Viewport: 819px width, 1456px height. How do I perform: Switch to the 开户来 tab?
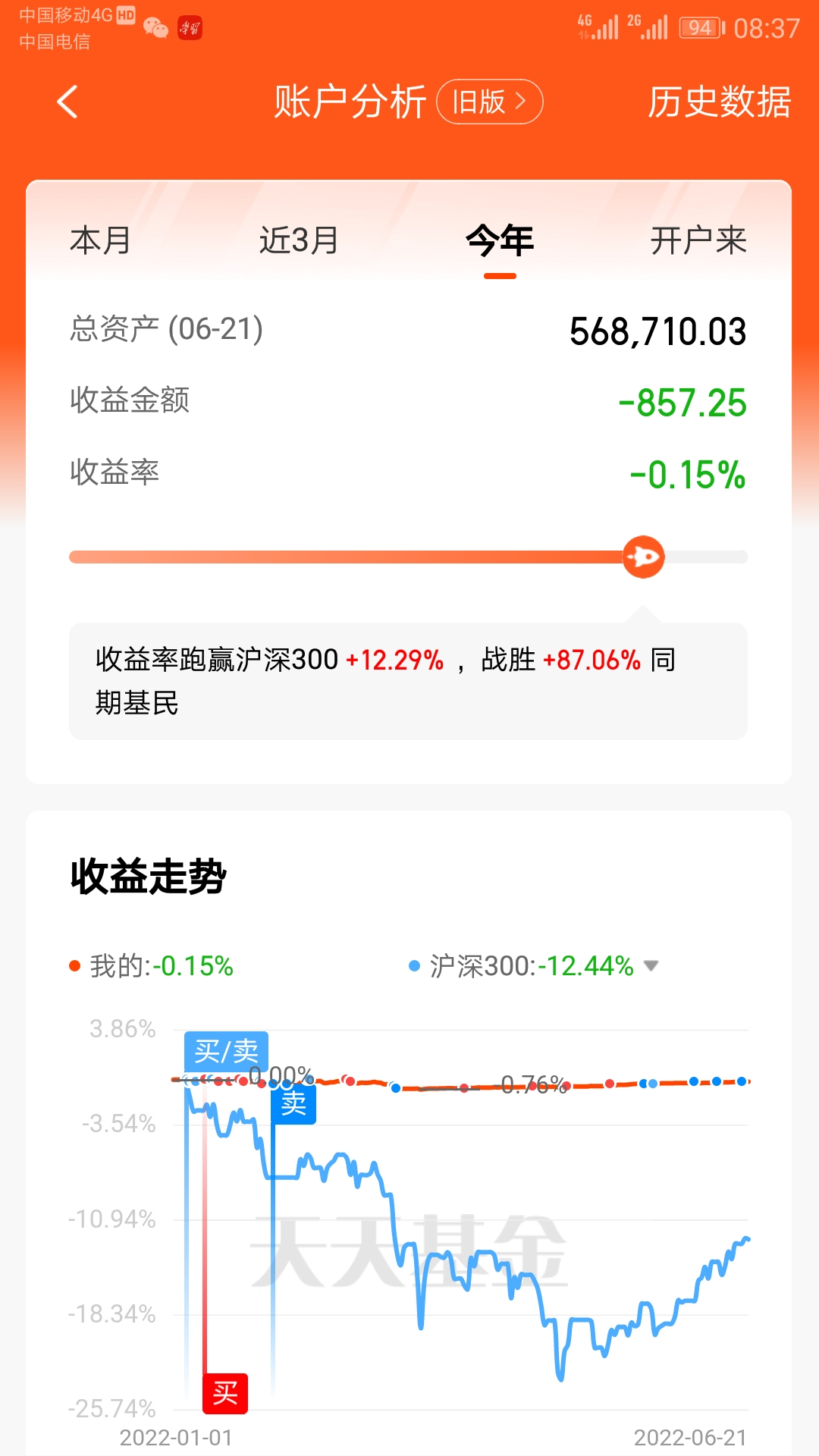point(698,240)
